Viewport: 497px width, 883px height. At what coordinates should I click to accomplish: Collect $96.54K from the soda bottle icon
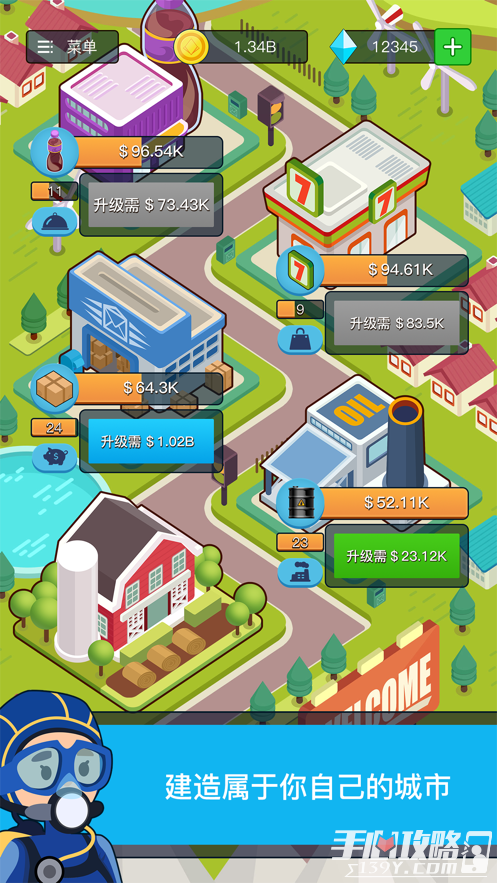(54, 151)
